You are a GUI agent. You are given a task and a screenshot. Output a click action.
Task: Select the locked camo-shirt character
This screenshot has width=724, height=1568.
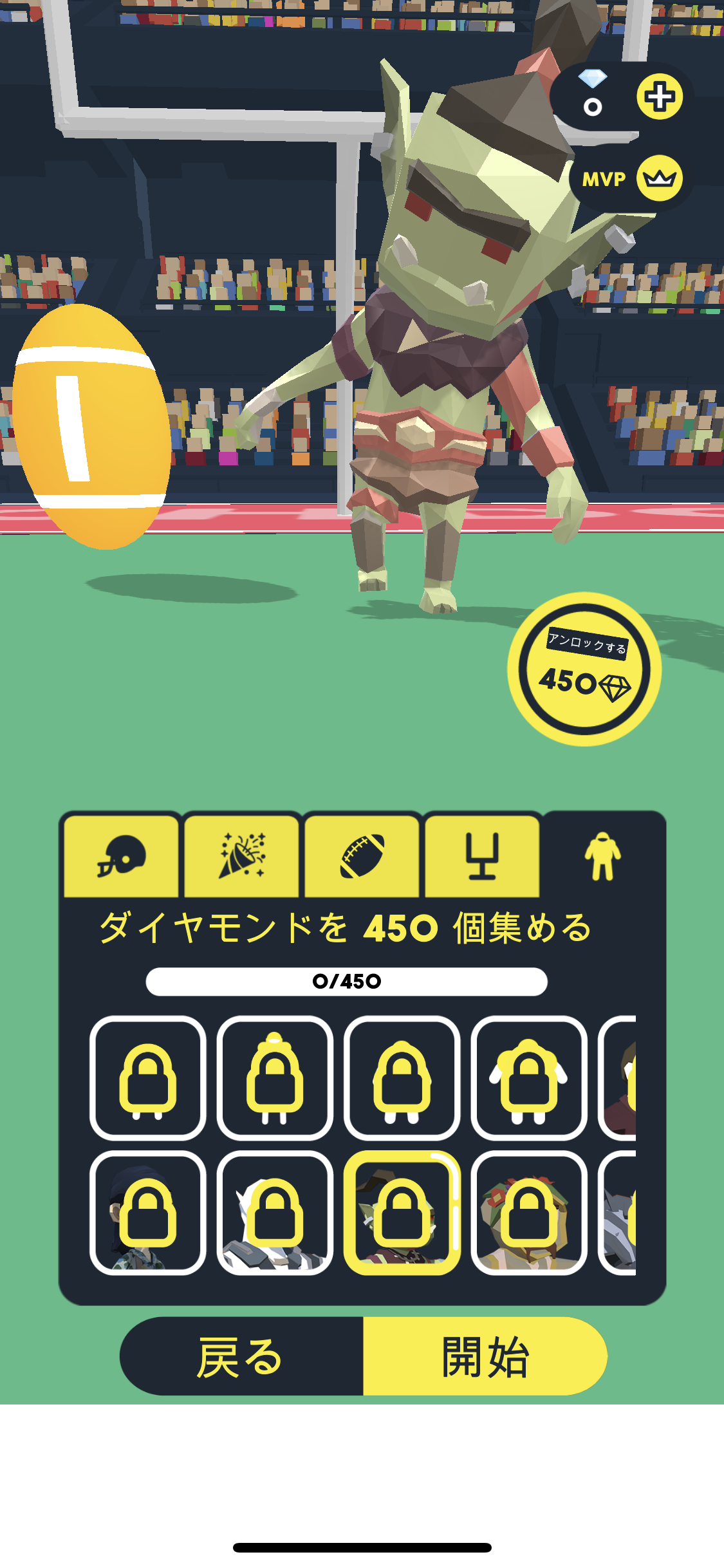click(x=148, y=1213)
